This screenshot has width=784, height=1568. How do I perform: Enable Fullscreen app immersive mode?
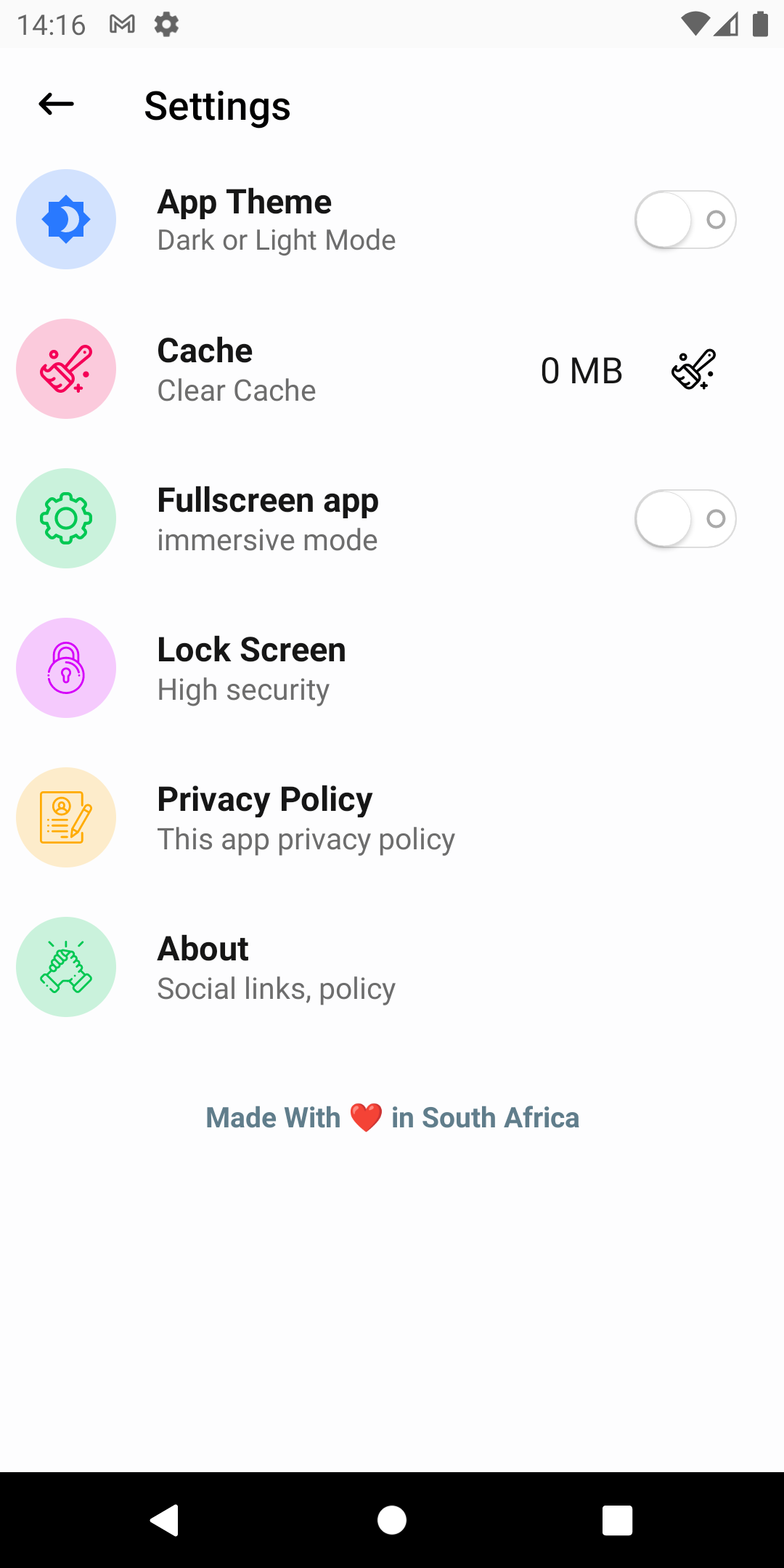(685, 518)
